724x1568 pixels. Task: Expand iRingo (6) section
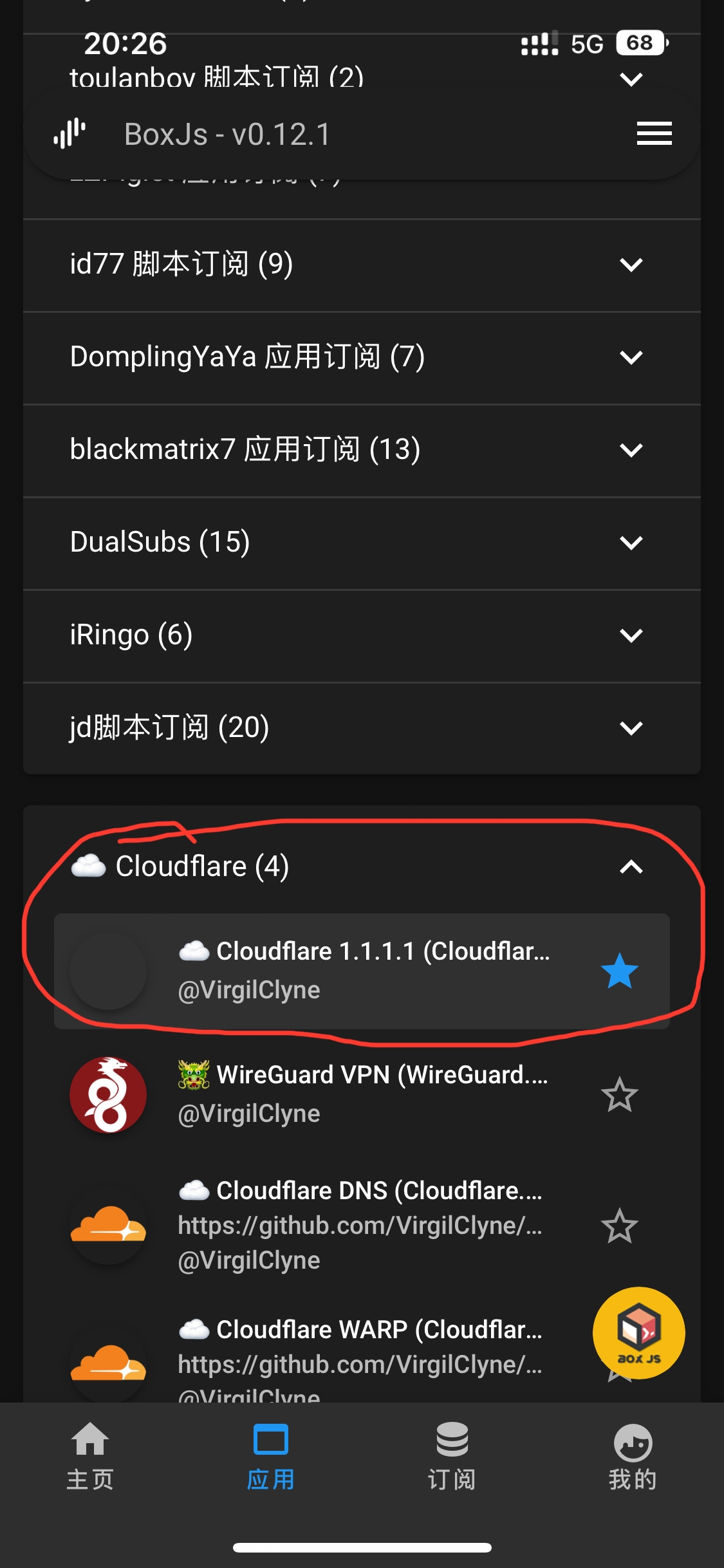[x=631, y=635]
